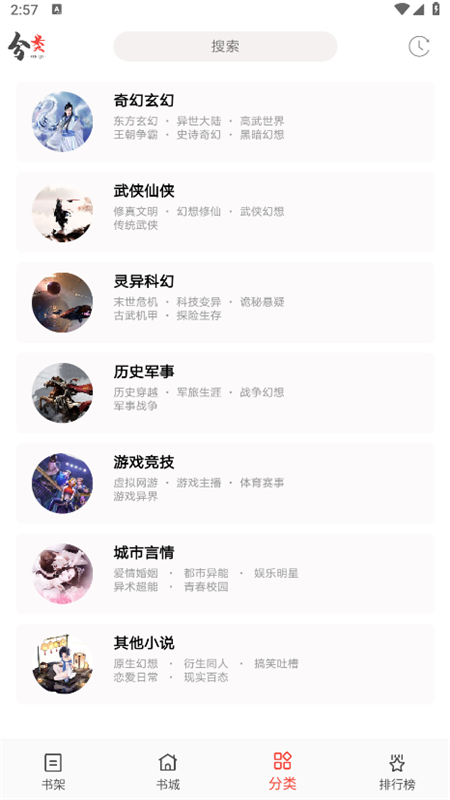
Task: Switch to the 书架 tab
Action: (x=53, y=771)
